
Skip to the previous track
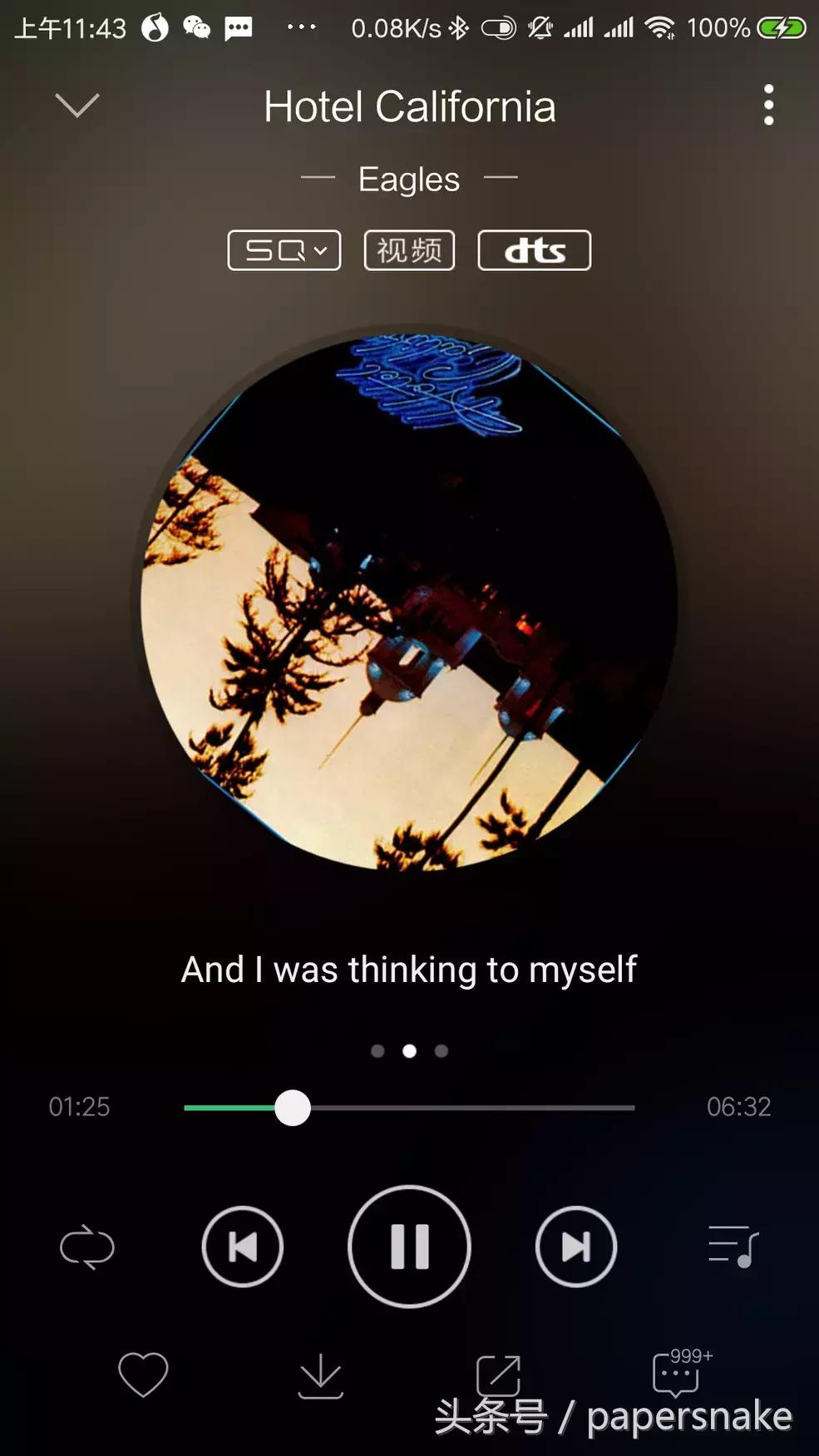point(243,1247)
